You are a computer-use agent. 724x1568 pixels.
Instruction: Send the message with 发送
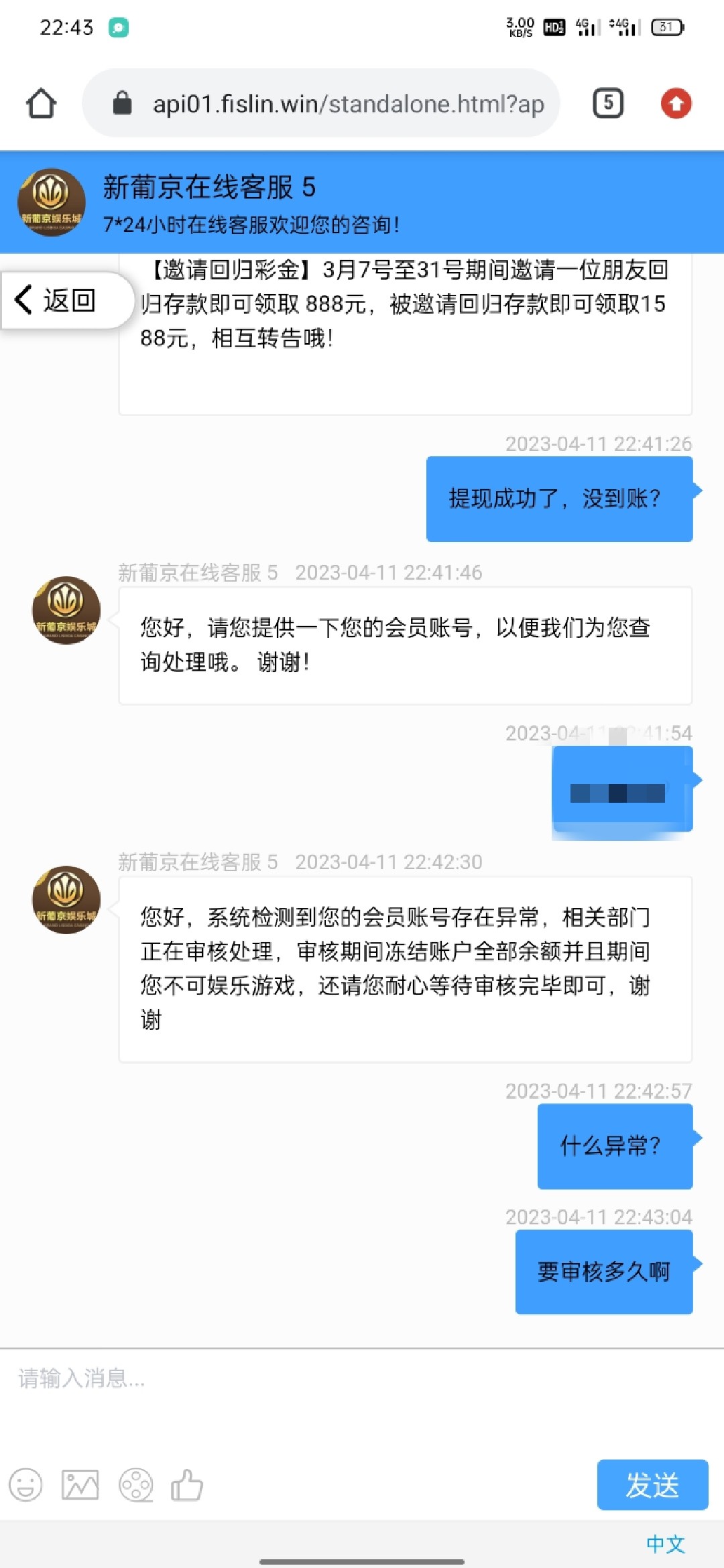(652, 1485)
